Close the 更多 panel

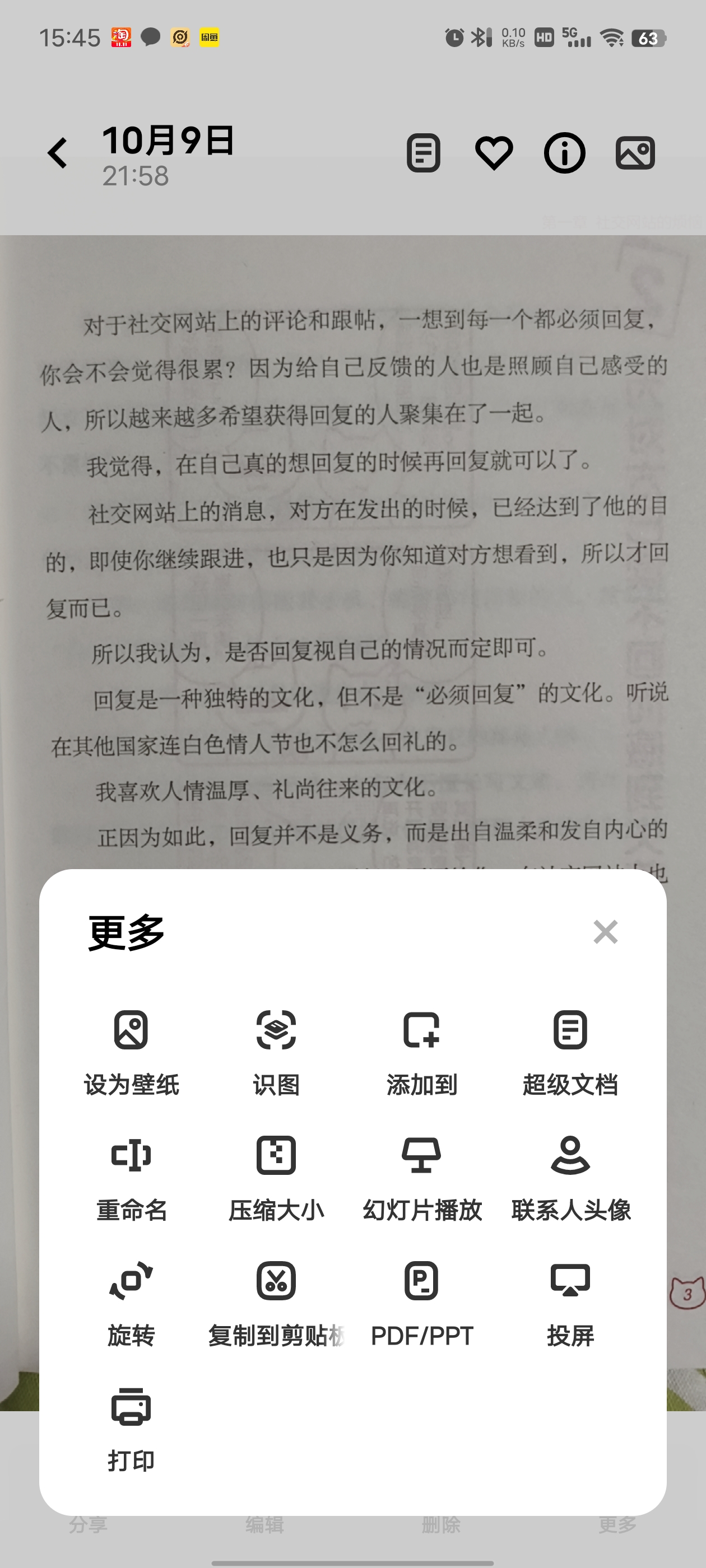point(606,932)
